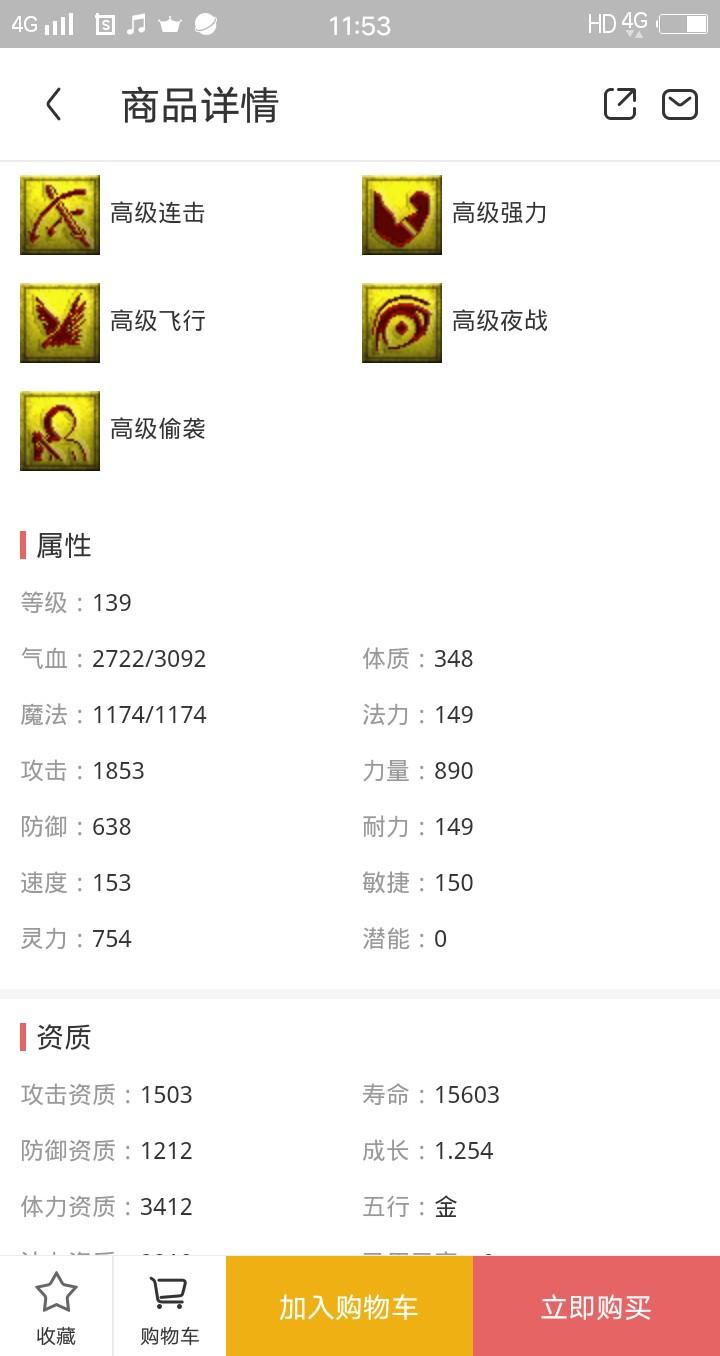The image size is (720, 1356).
Task: Open the 购物车 shopping cart
Action: [169, 1306]
